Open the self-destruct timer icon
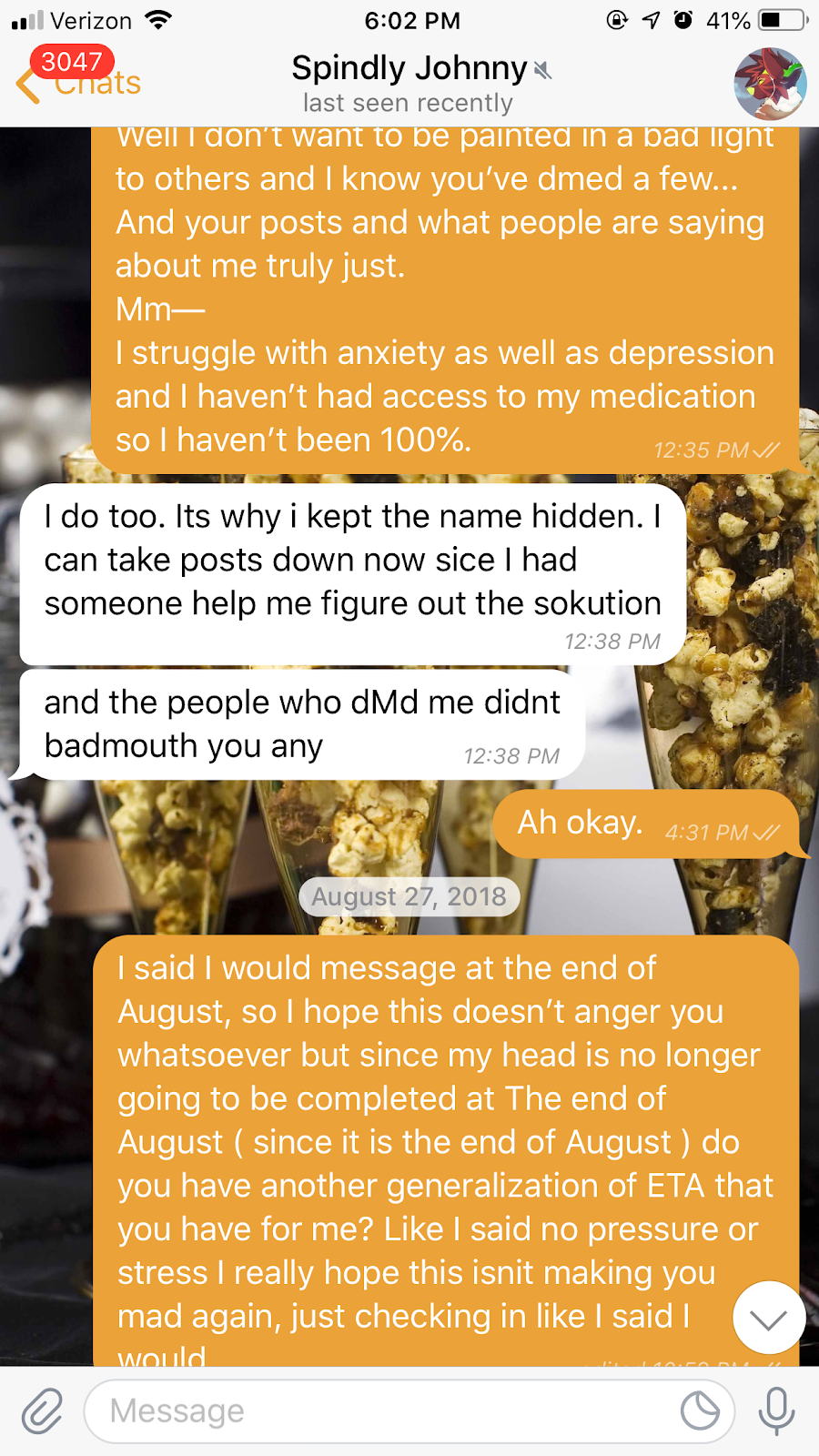Viewport: 819px width, 1456px height. point(700,1411)
